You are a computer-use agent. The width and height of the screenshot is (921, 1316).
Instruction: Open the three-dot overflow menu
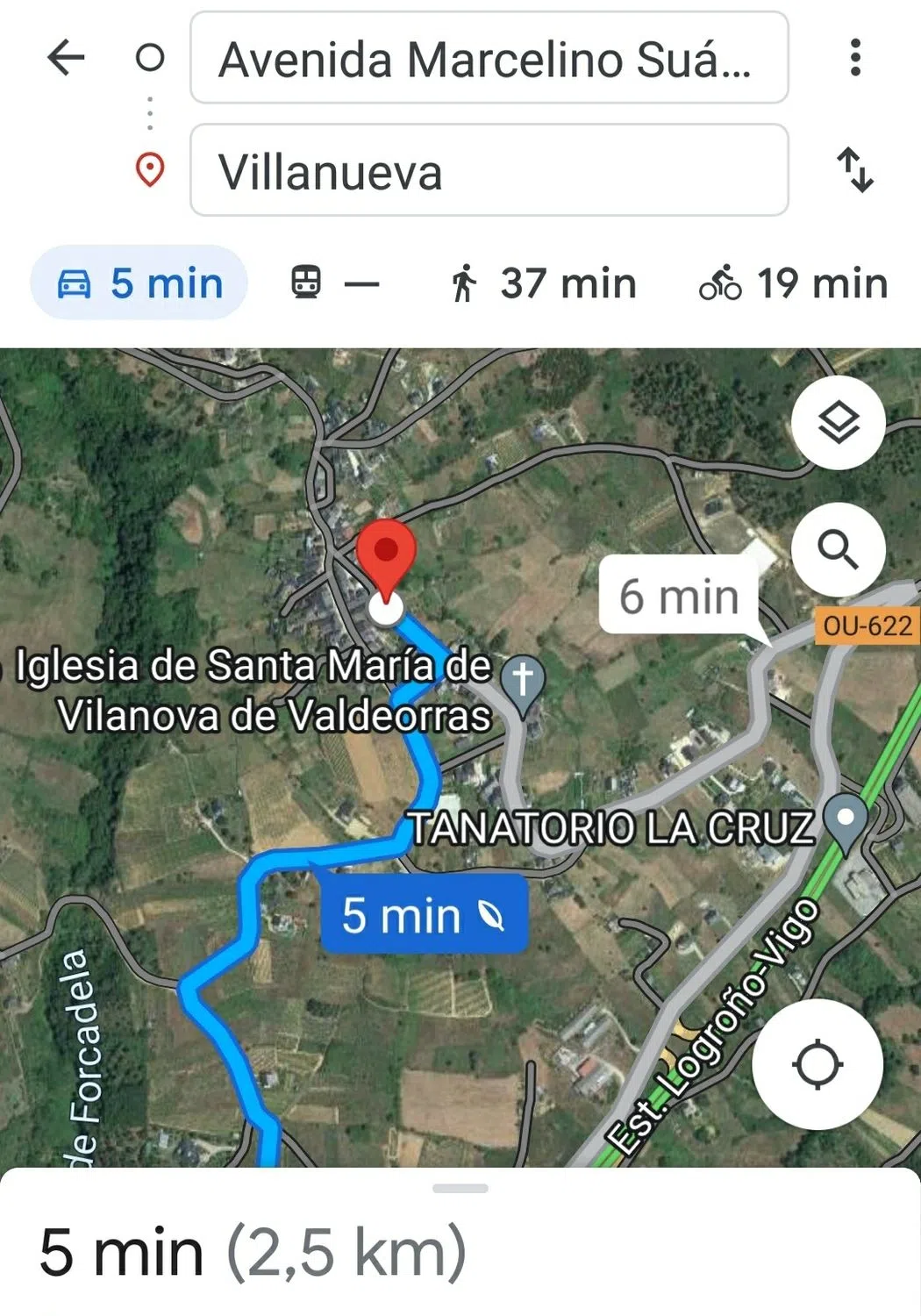coord(855,58)
